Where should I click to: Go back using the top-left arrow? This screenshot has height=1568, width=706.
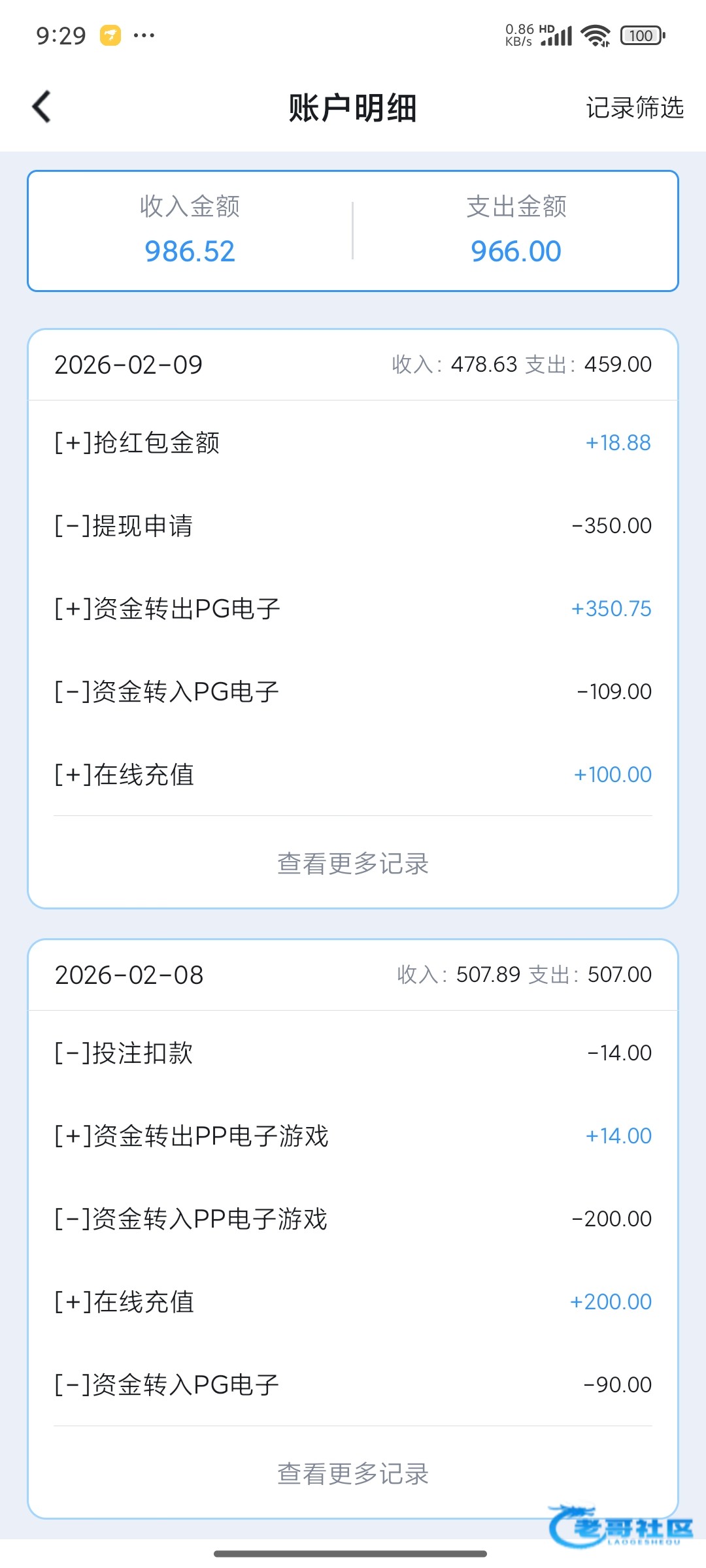42,107
